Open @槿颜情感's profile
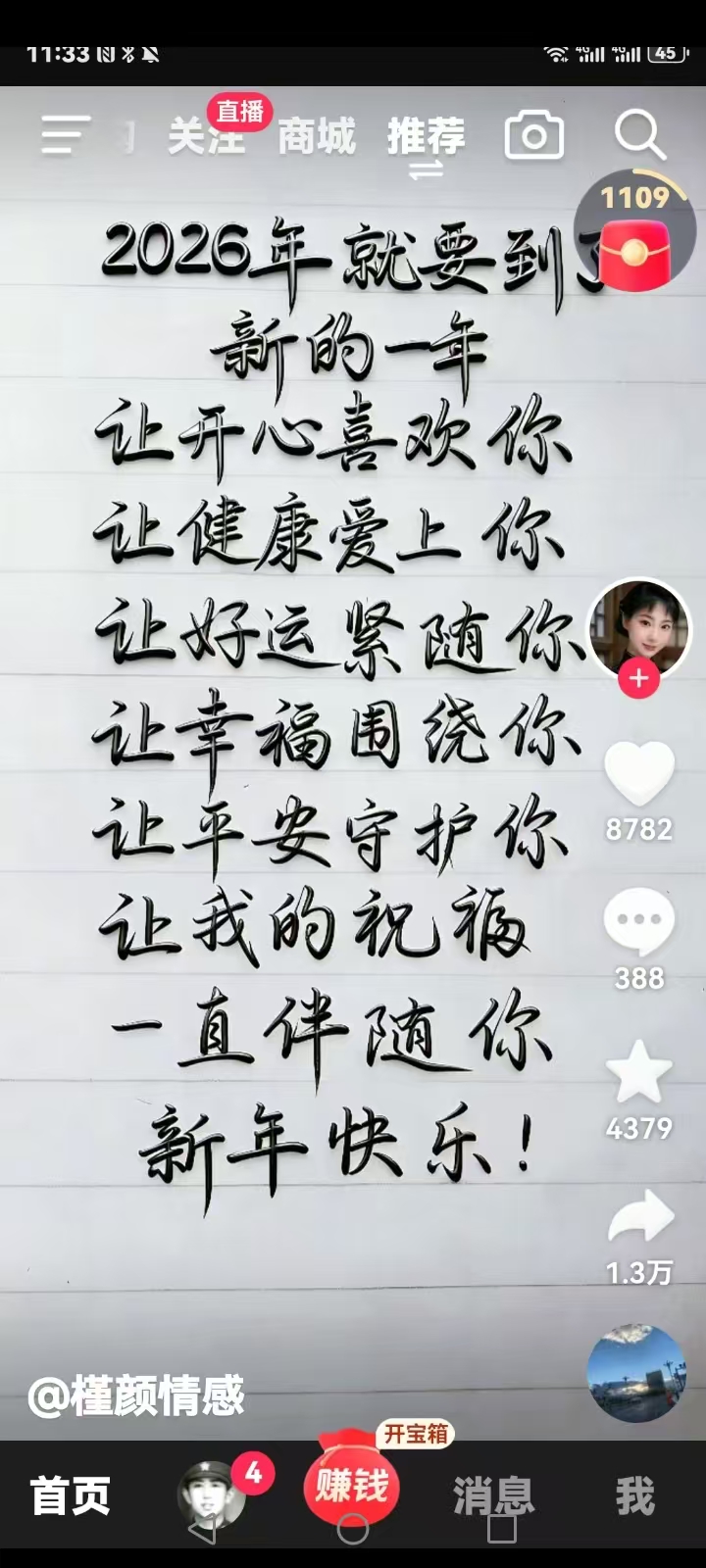706x1568 pixels. 137,1396
